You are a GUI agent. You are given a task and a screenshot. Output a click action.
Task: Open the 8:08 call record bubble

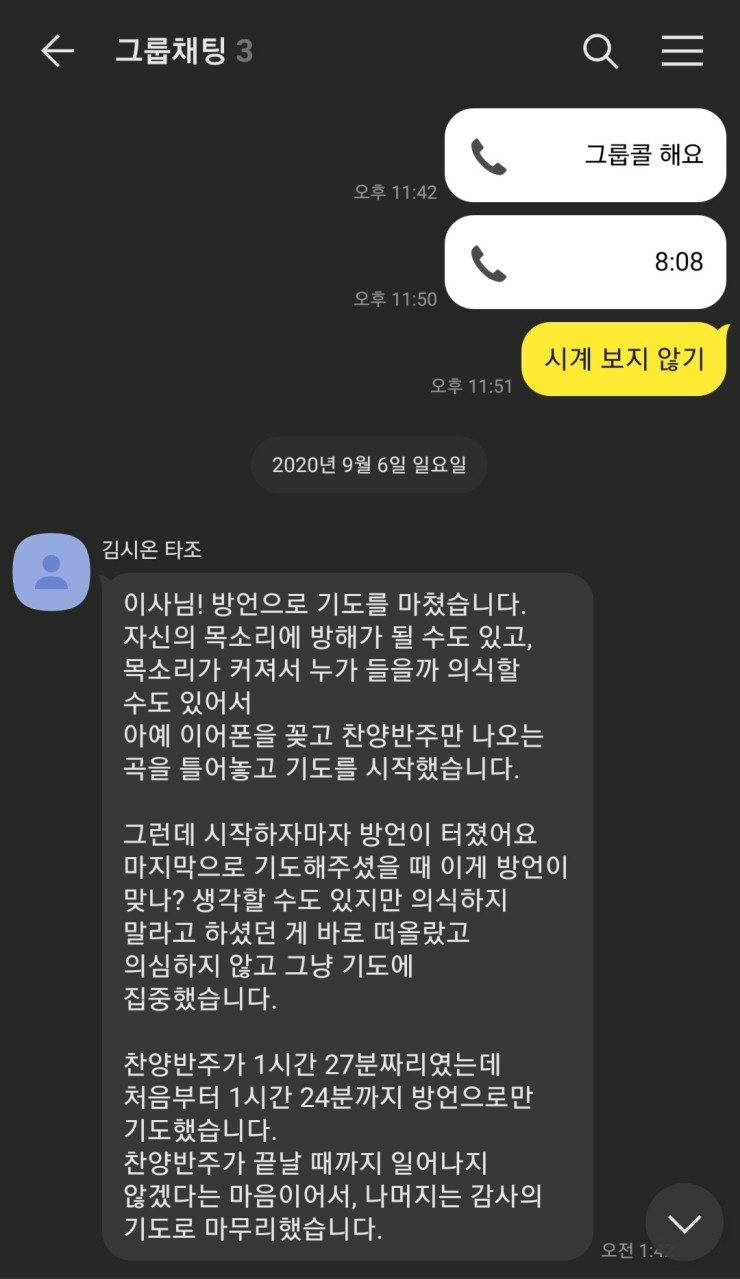coord(585,262)
